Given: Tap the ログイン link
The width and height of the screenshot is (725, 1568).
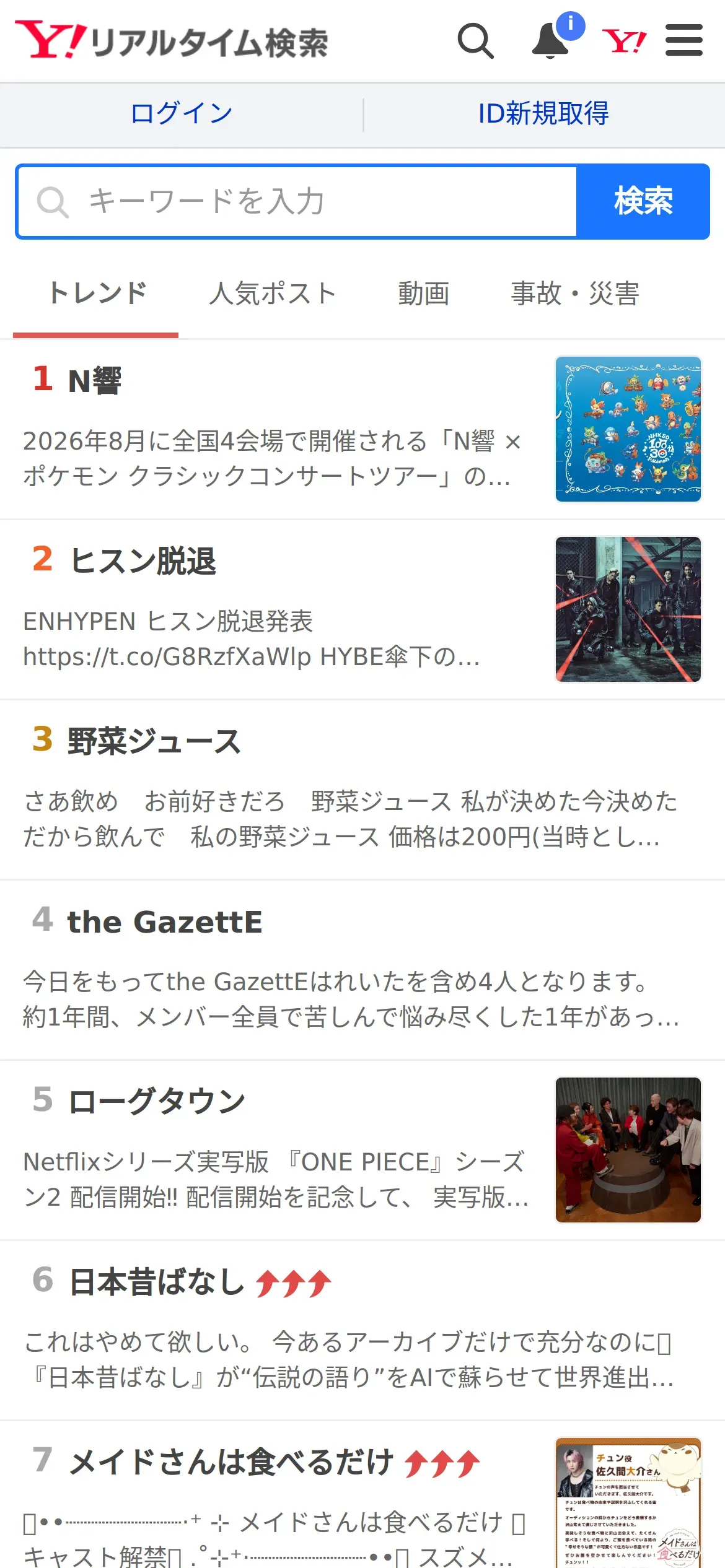Looking at the screenshot, I should tap(182, 114).
